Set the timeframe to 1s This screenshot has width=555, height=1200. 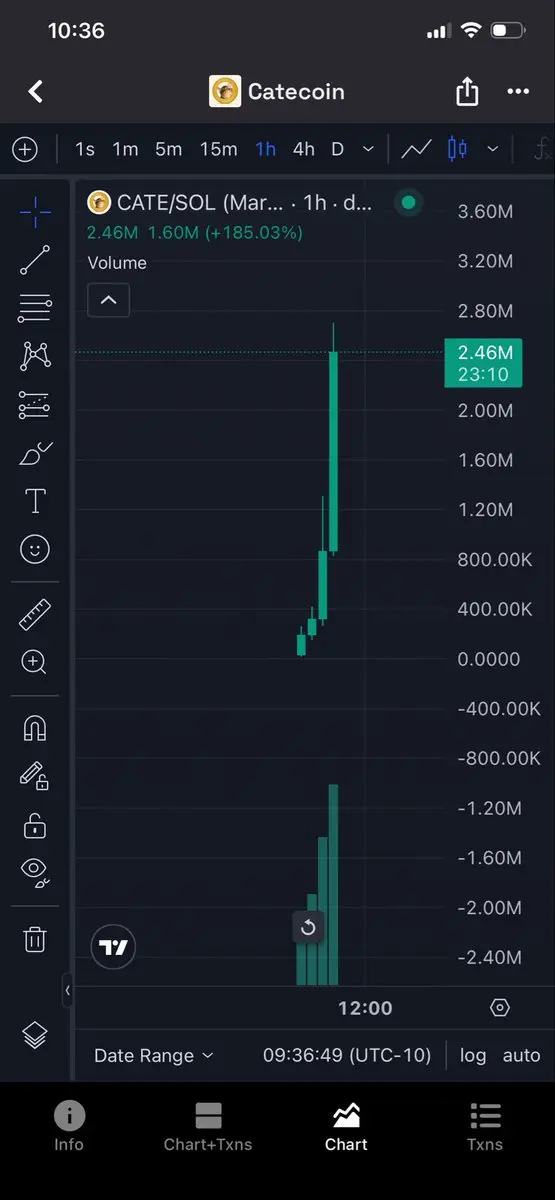(x=85, y=149)
